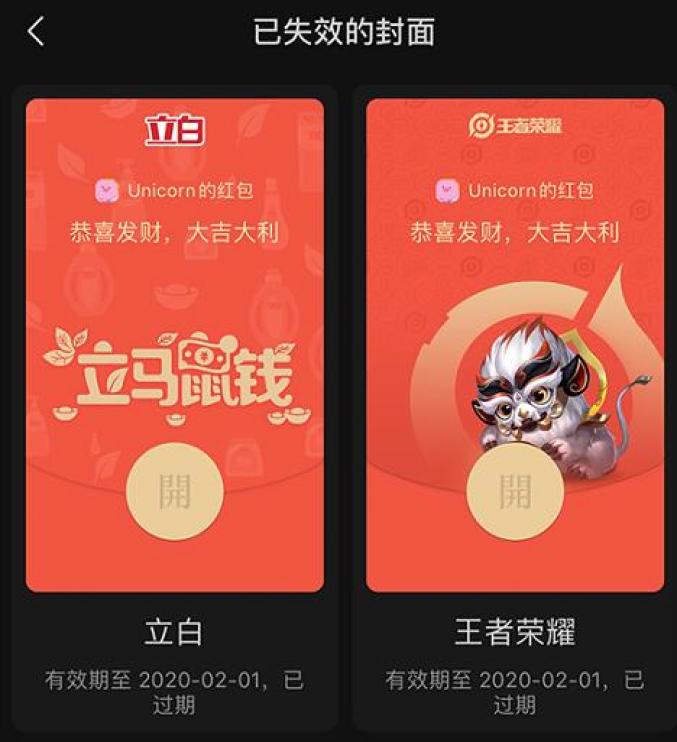Open the 立白 red envelope cover
The width and height of the screenshot is (677, 742).
[x=174, y=490]
